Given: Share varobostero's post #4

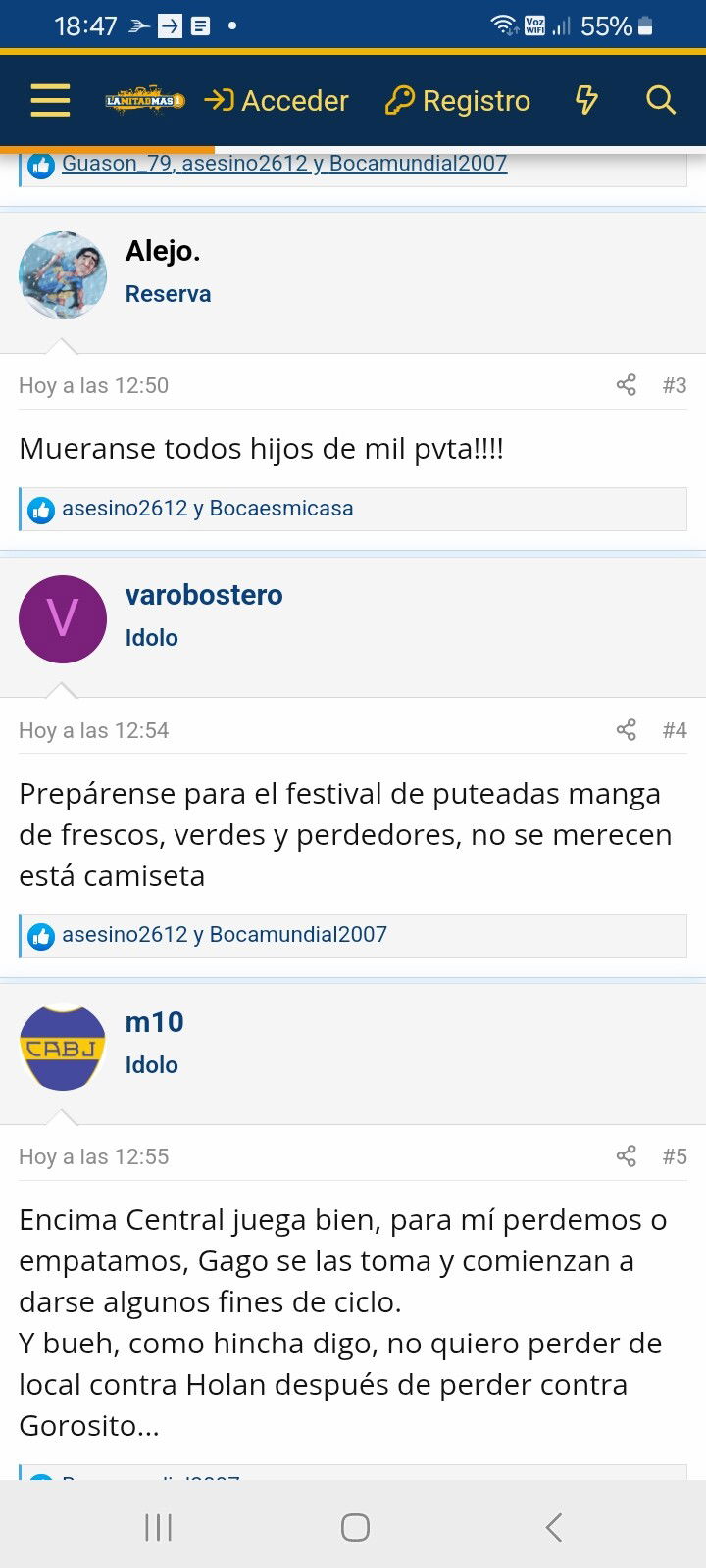Looking at the screenshot, I should point(626,730).
